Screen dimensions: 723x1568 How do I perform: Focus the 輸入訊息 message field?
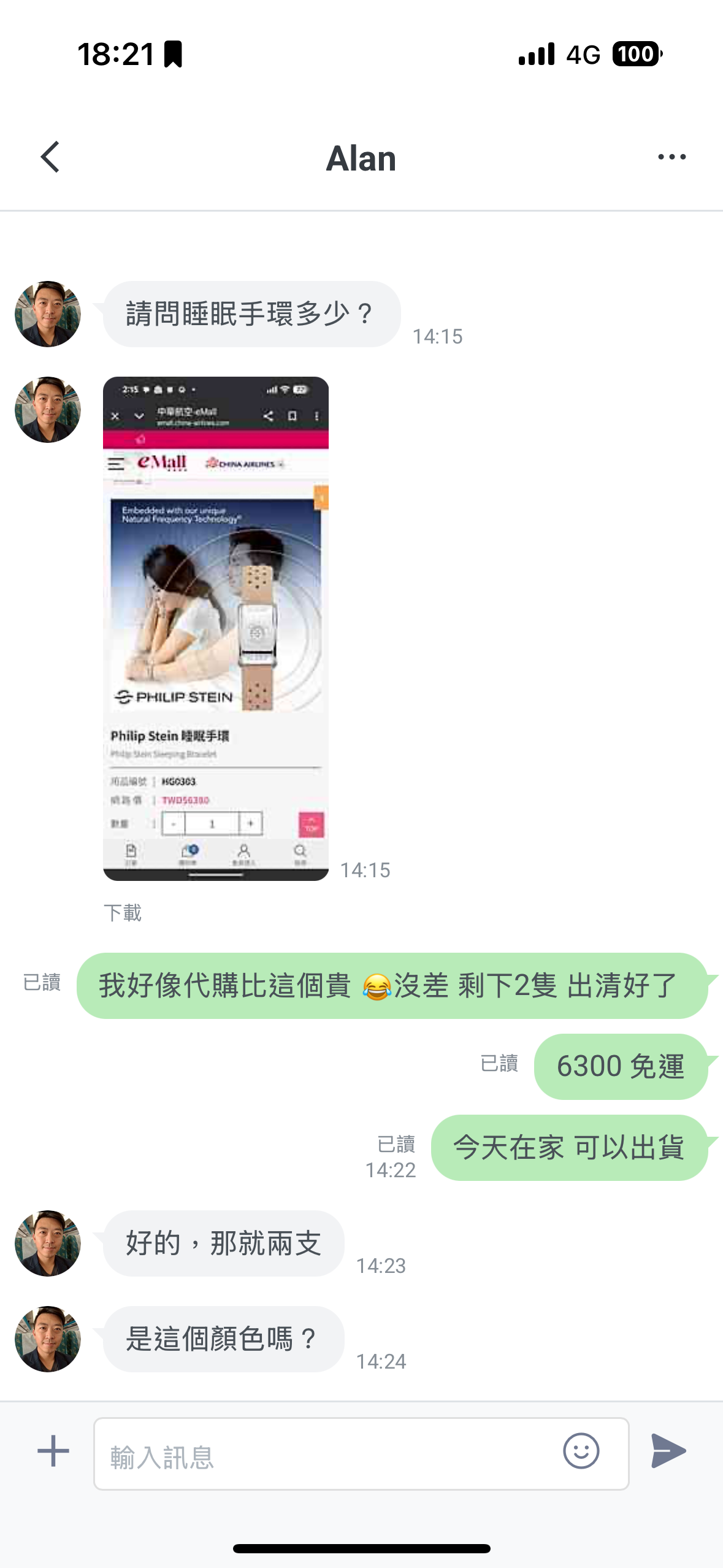[325, 1454]
